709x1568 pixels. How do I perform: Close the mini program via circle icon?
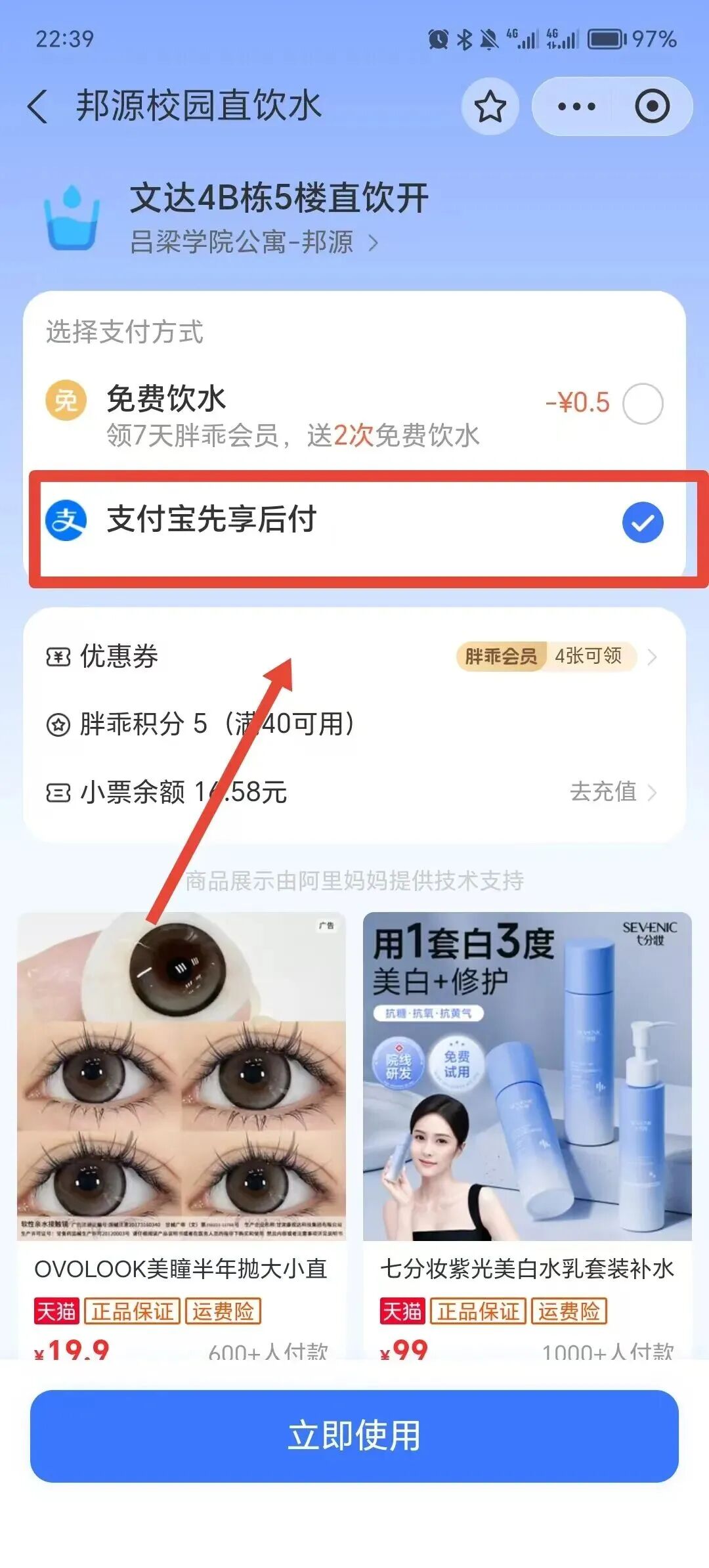click(652, 106)
